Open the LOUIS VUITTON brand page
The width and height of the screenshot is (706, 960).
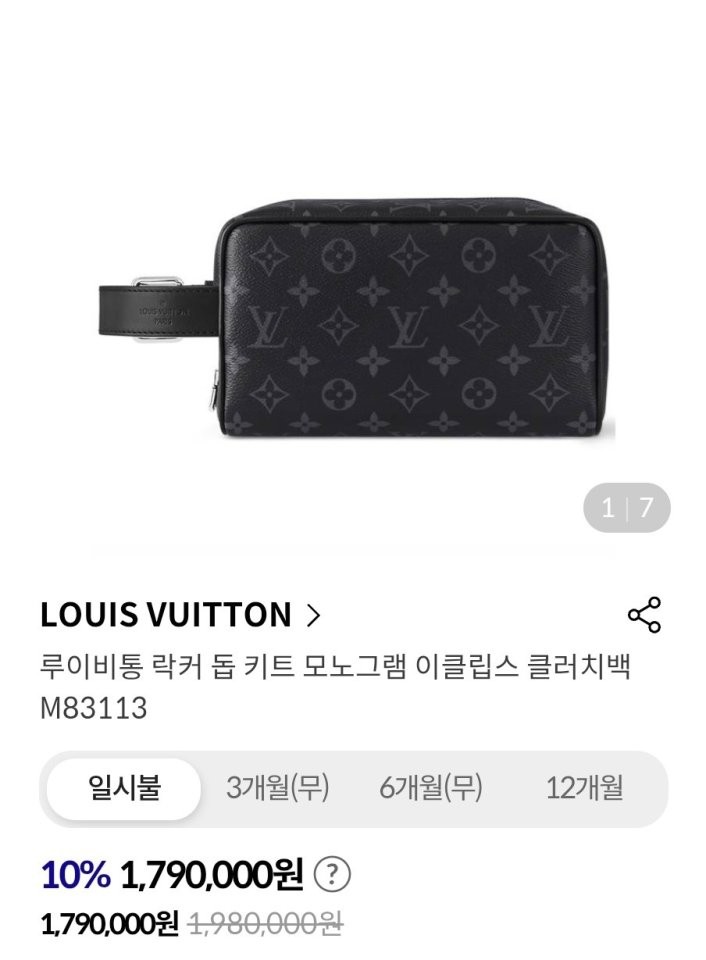[x=180, y=615]
